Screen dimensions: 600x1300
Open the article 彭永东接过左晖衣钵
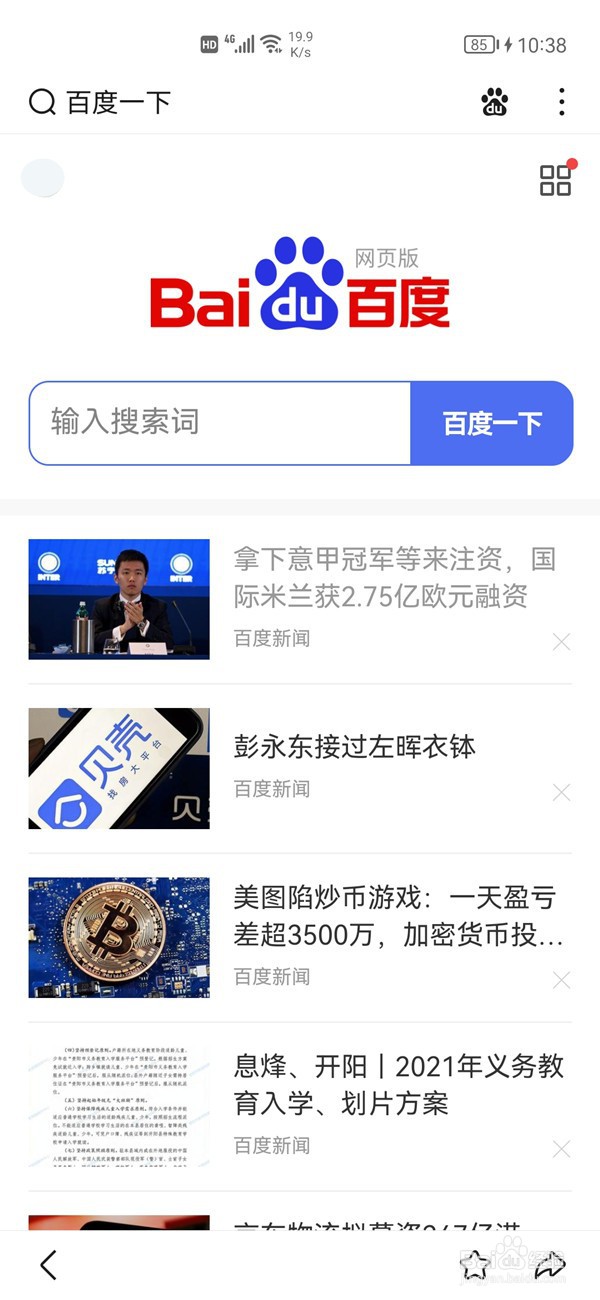click(354, 747)
